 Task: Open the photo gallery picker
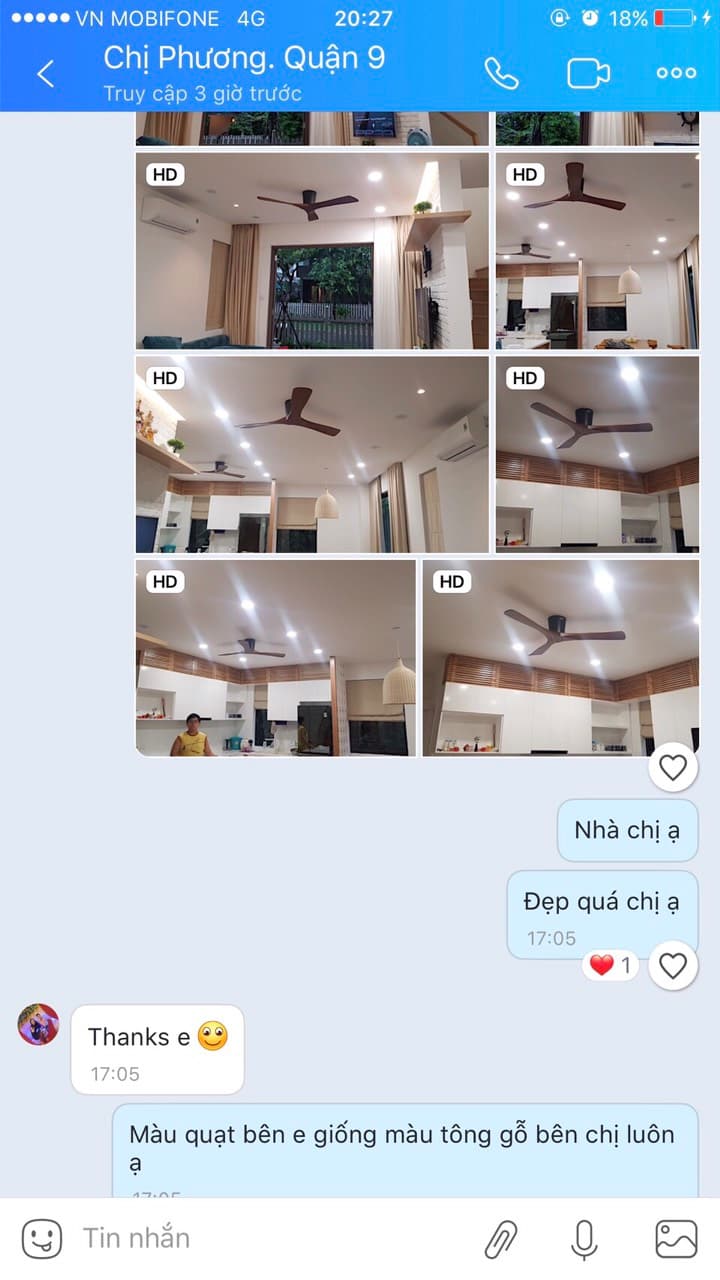pyautogui.click(x=676, y=1239)
